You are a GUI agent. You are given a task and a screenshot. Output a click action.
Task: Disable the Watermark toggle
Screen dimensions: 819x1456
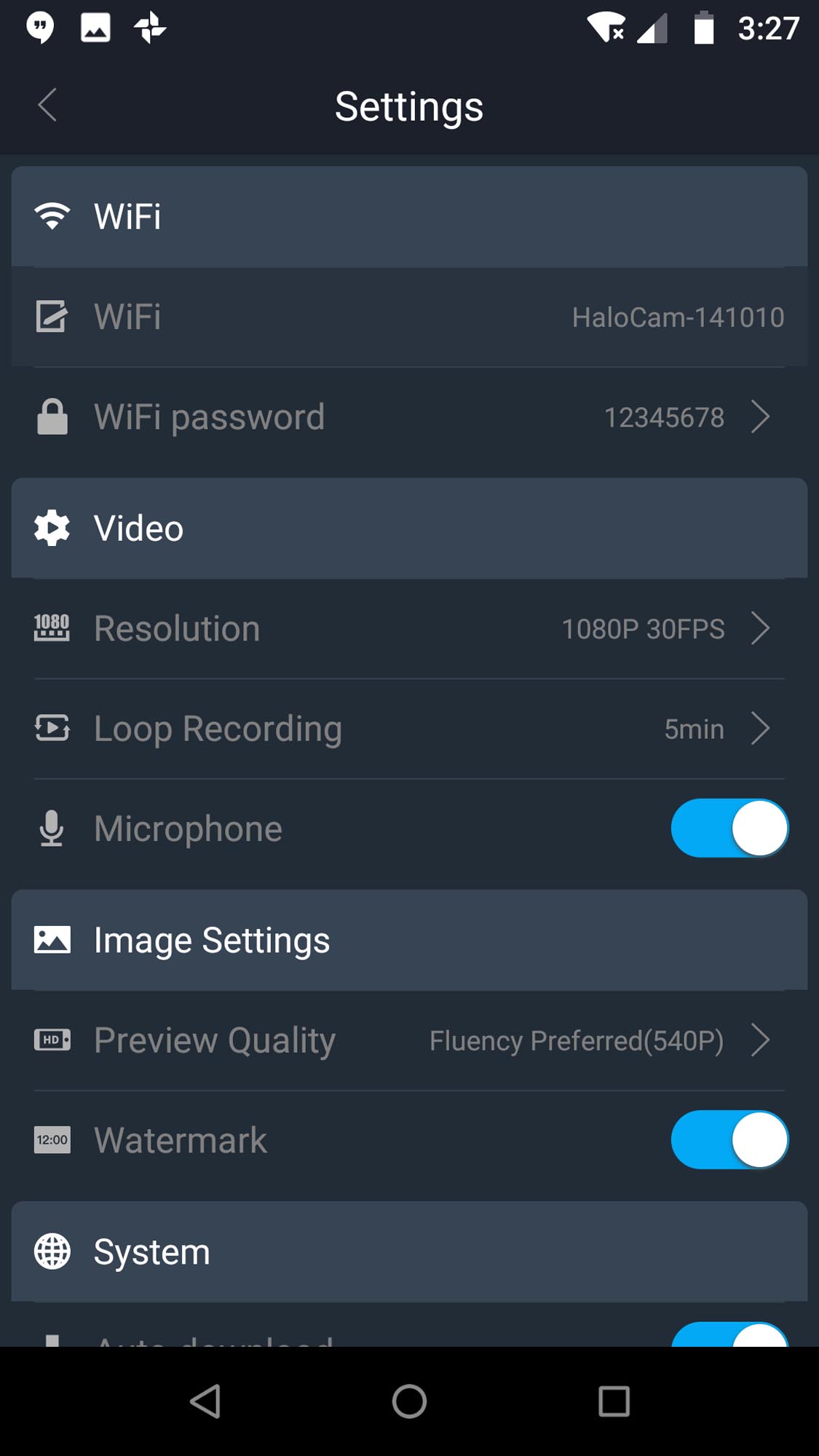729,1140
